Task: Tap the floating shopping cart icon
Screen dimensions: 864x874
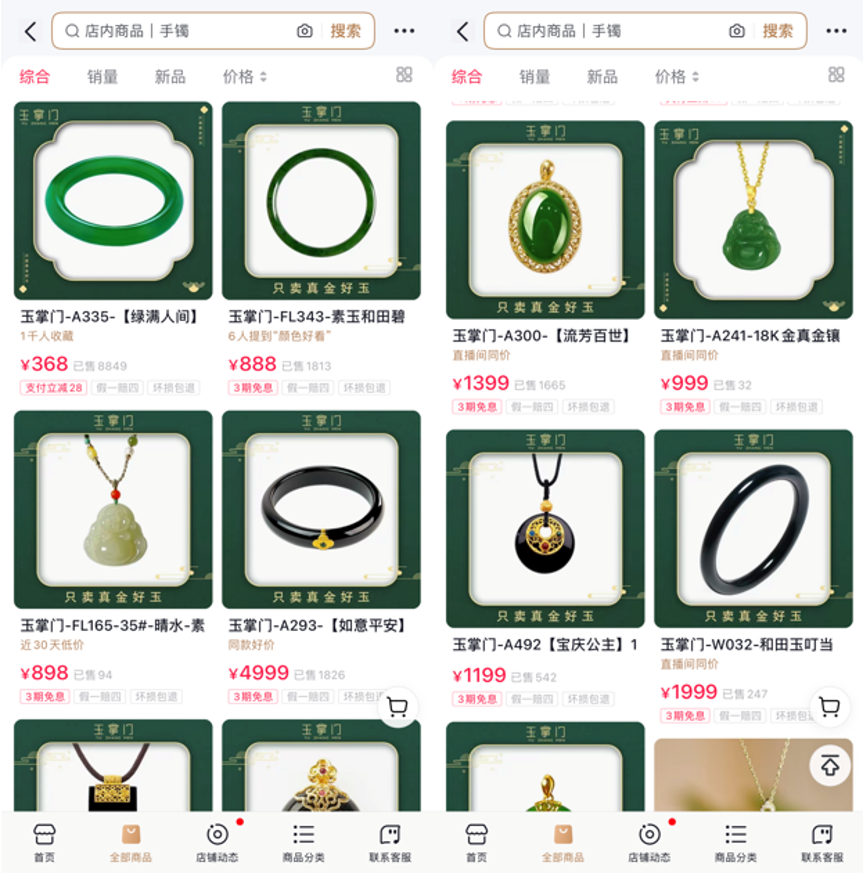Action: click(398, 705)
